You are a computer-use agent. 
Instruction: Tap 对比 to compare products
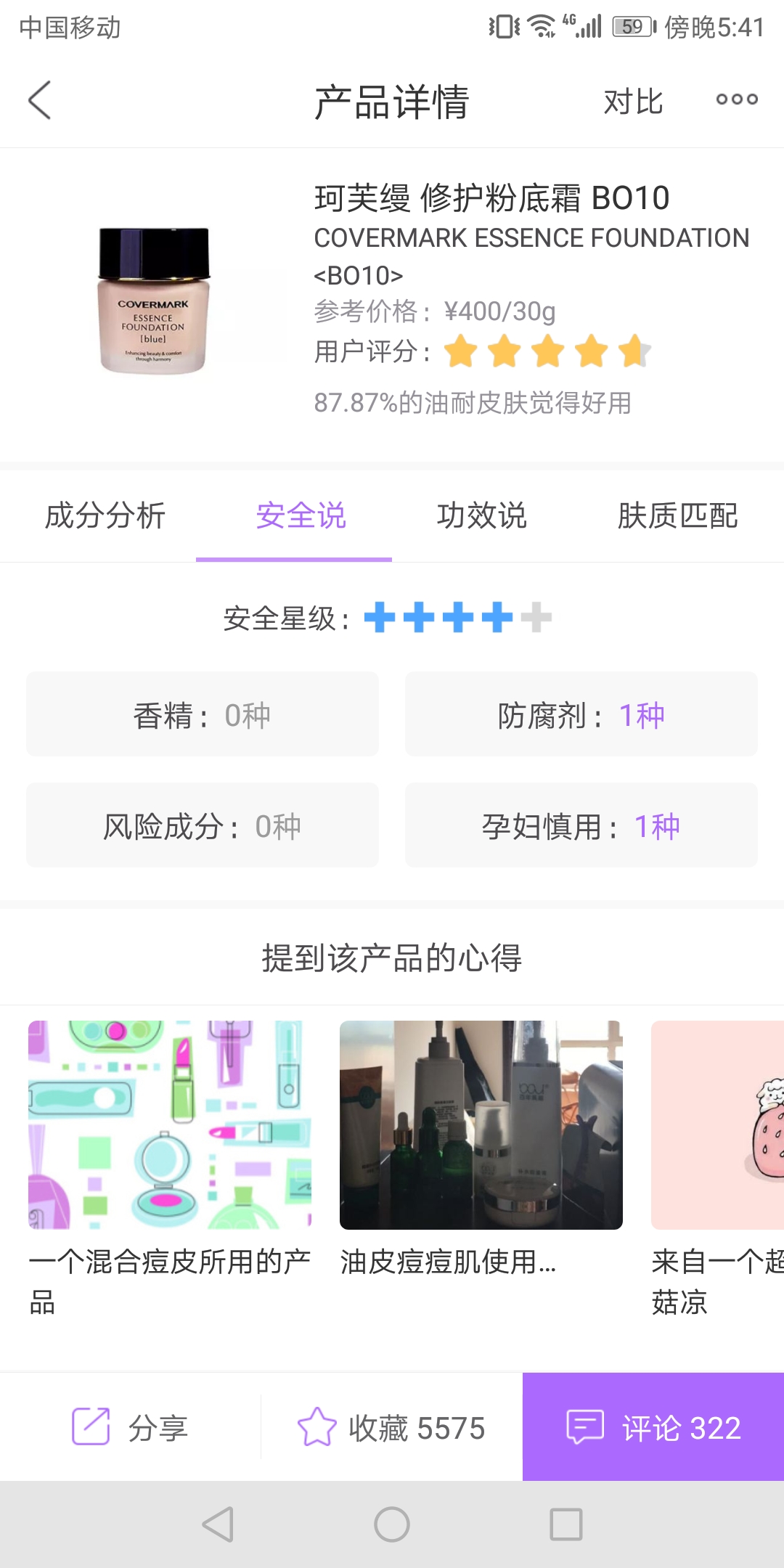(x=633, y=102)
